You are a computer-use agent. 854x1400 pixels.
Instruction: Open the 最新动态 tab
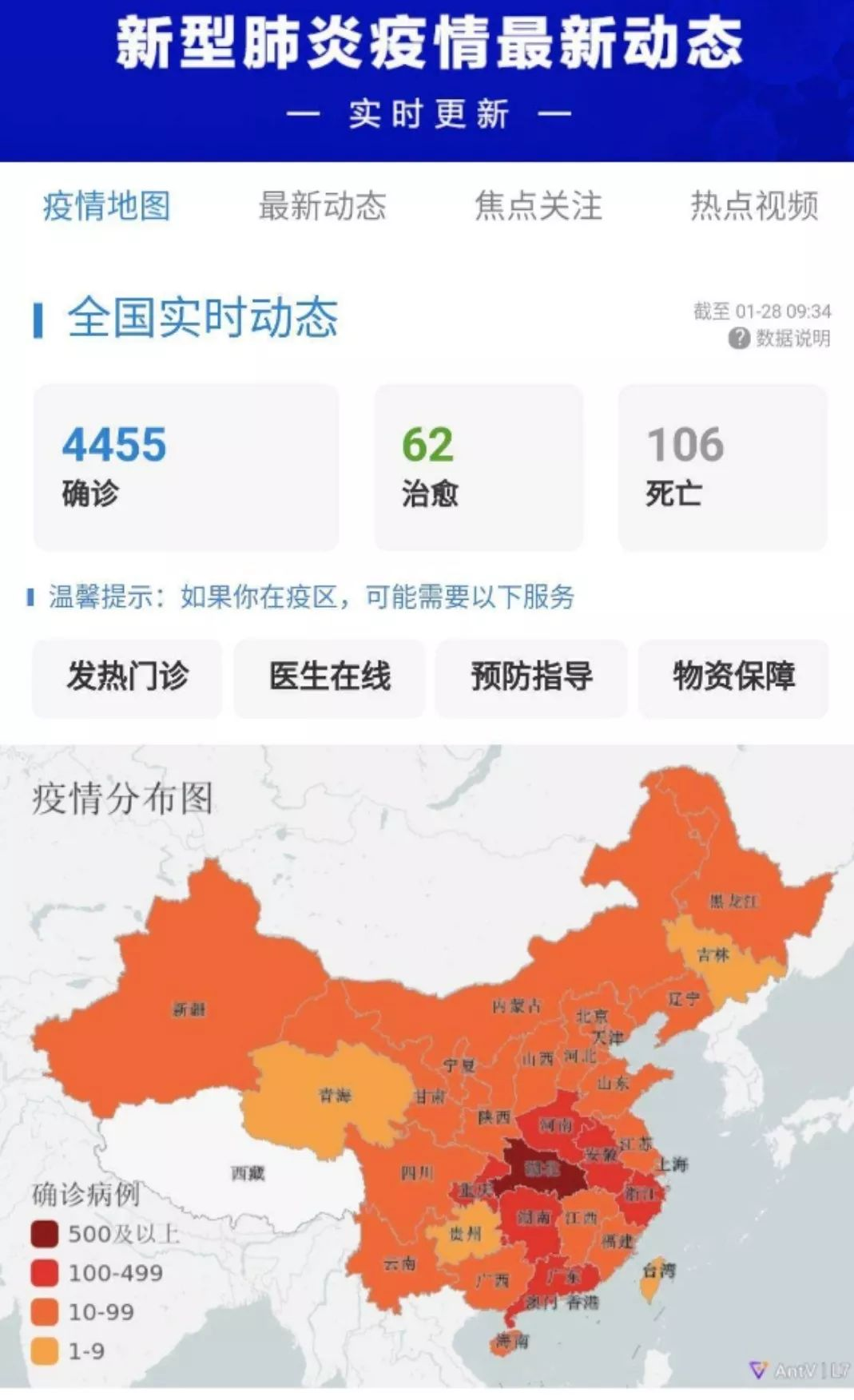(x=322, y=206)
